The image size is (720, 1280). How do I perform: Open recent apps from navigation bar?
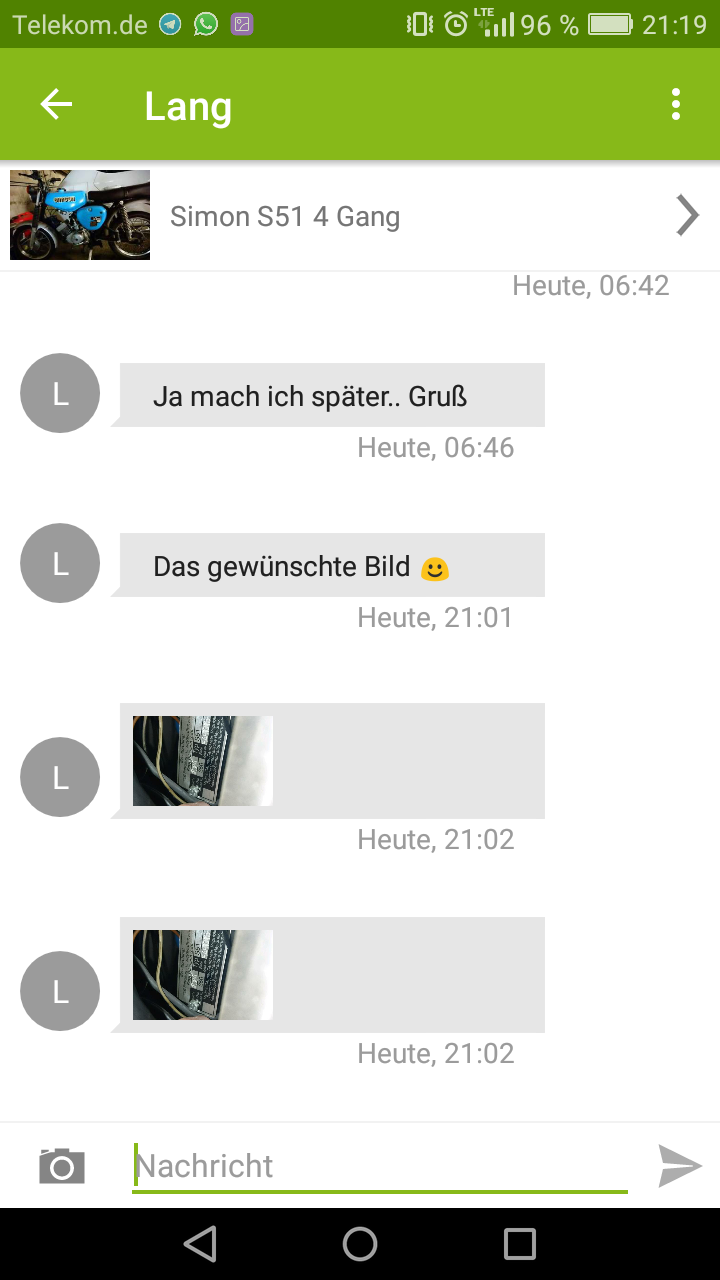520,1244
